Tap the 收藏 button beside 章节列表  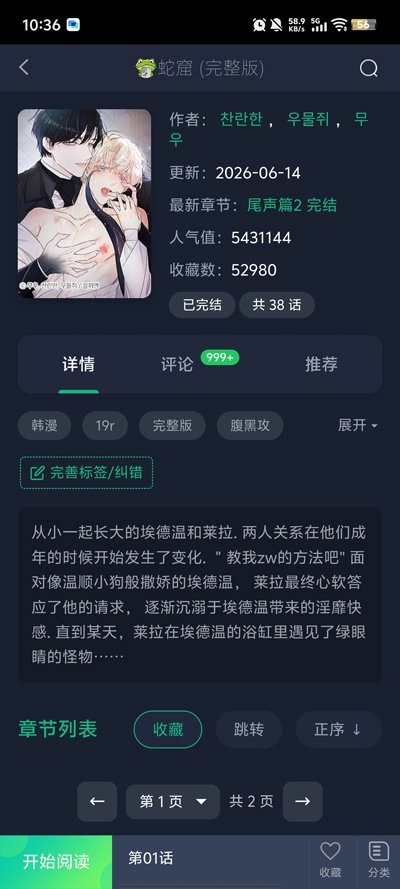pos(168,729)
